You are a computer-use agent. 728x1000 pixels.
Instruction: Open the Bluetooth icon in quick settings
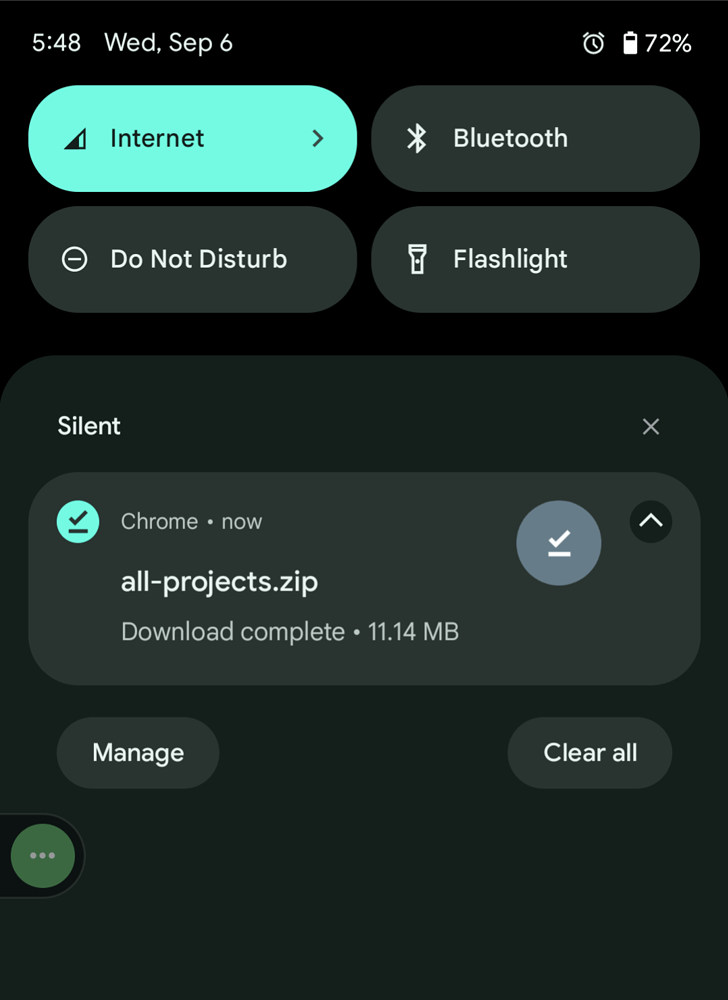pyautogui.click(x=419, y=138)
